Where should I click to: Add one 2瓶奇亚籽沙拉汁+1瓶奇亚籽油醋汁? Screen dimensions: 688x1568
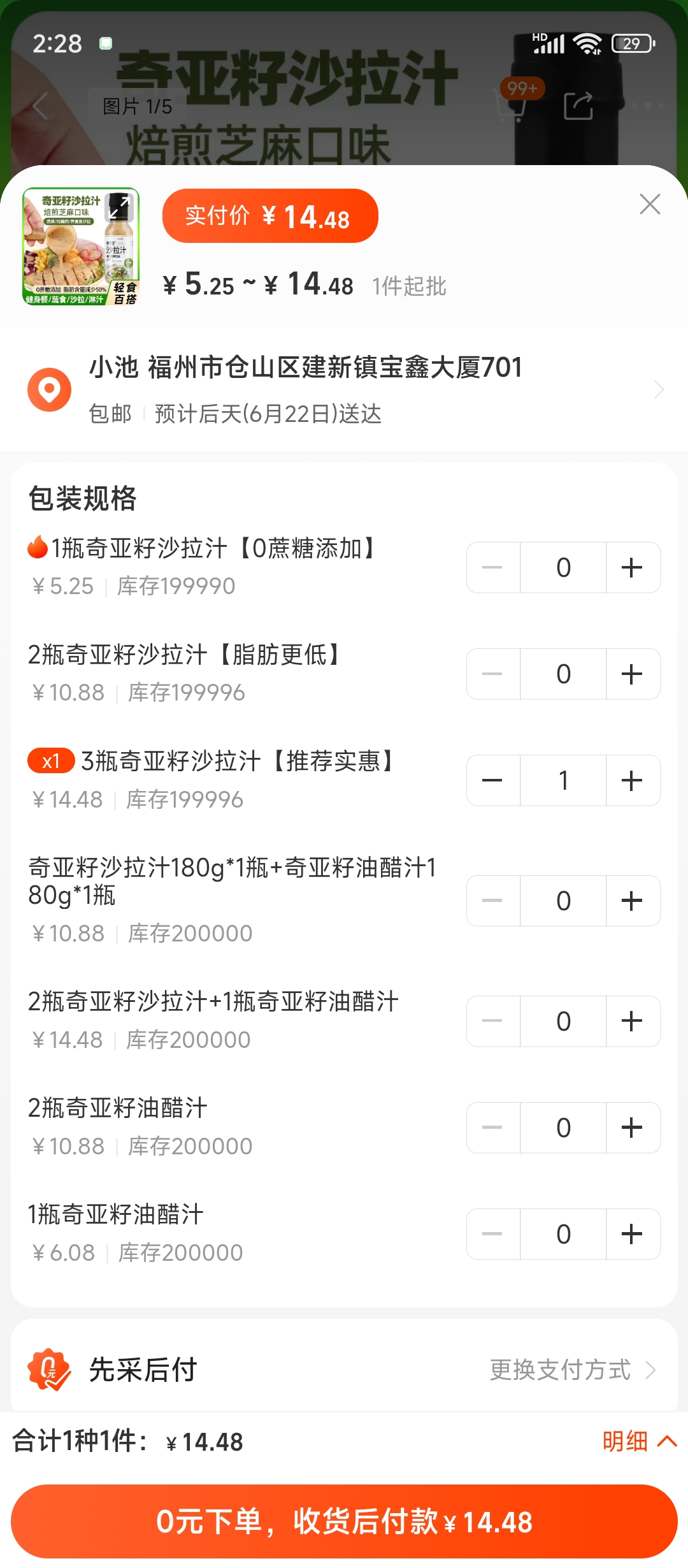click(x=633, y=1021)
